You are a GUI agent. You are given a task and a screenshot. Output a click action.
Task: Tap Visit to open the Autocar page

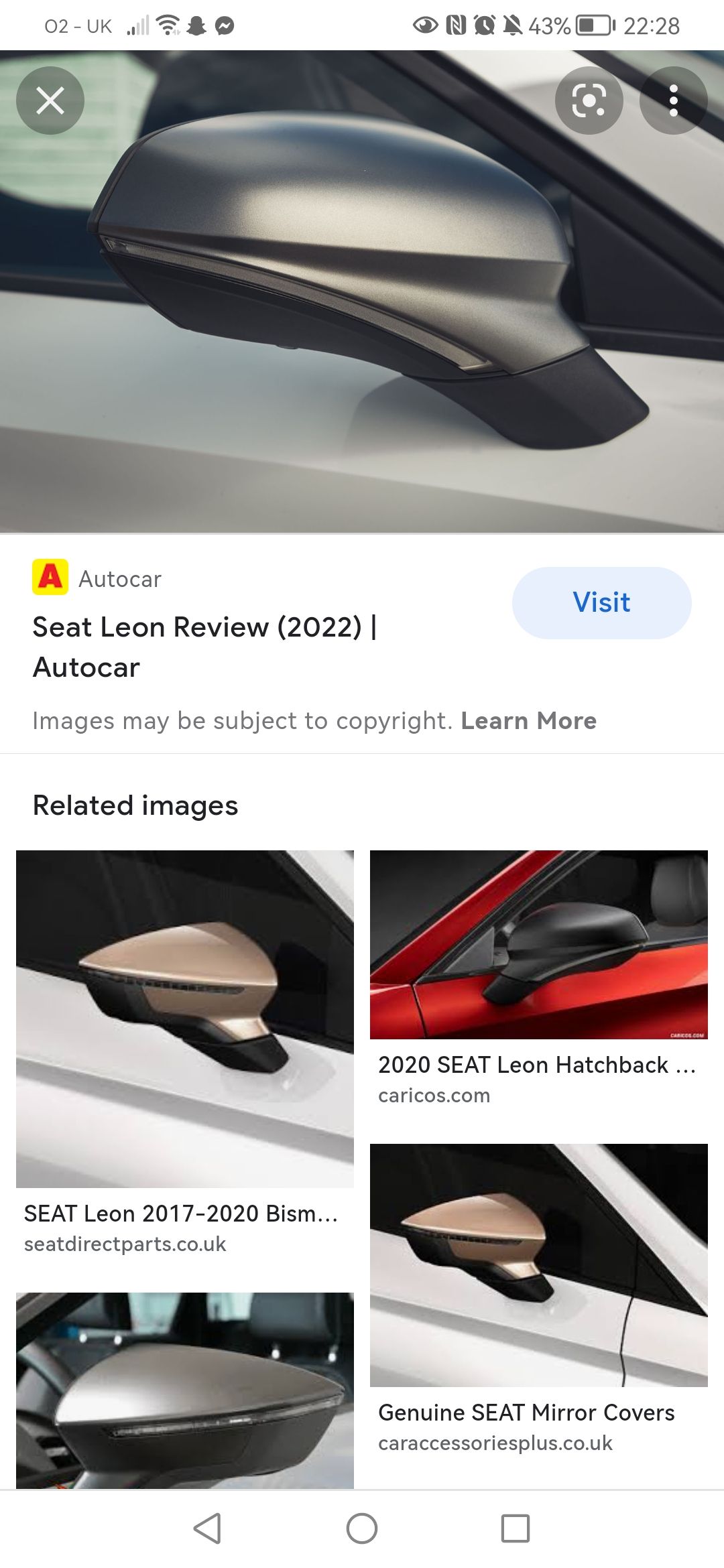[601, 602]
